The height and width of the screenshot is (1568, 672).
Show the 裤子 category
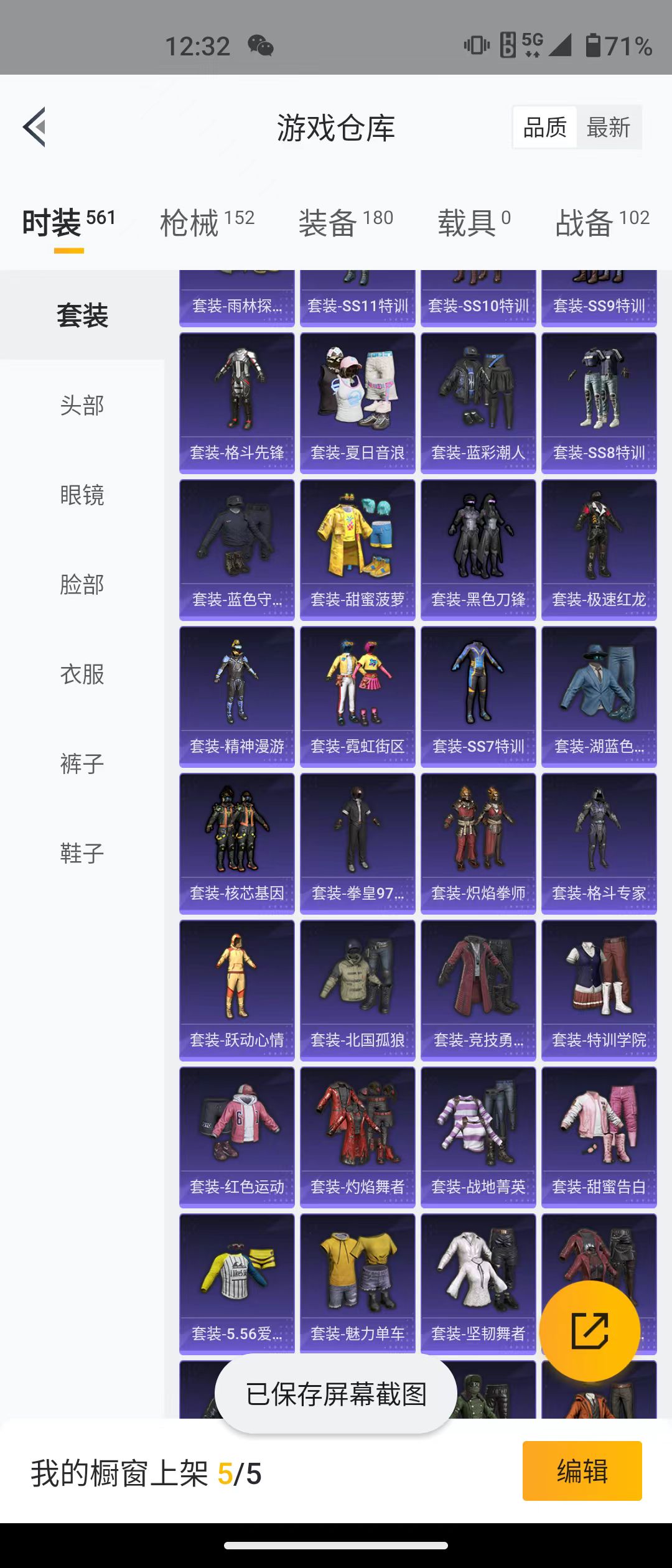click(82, 764)
